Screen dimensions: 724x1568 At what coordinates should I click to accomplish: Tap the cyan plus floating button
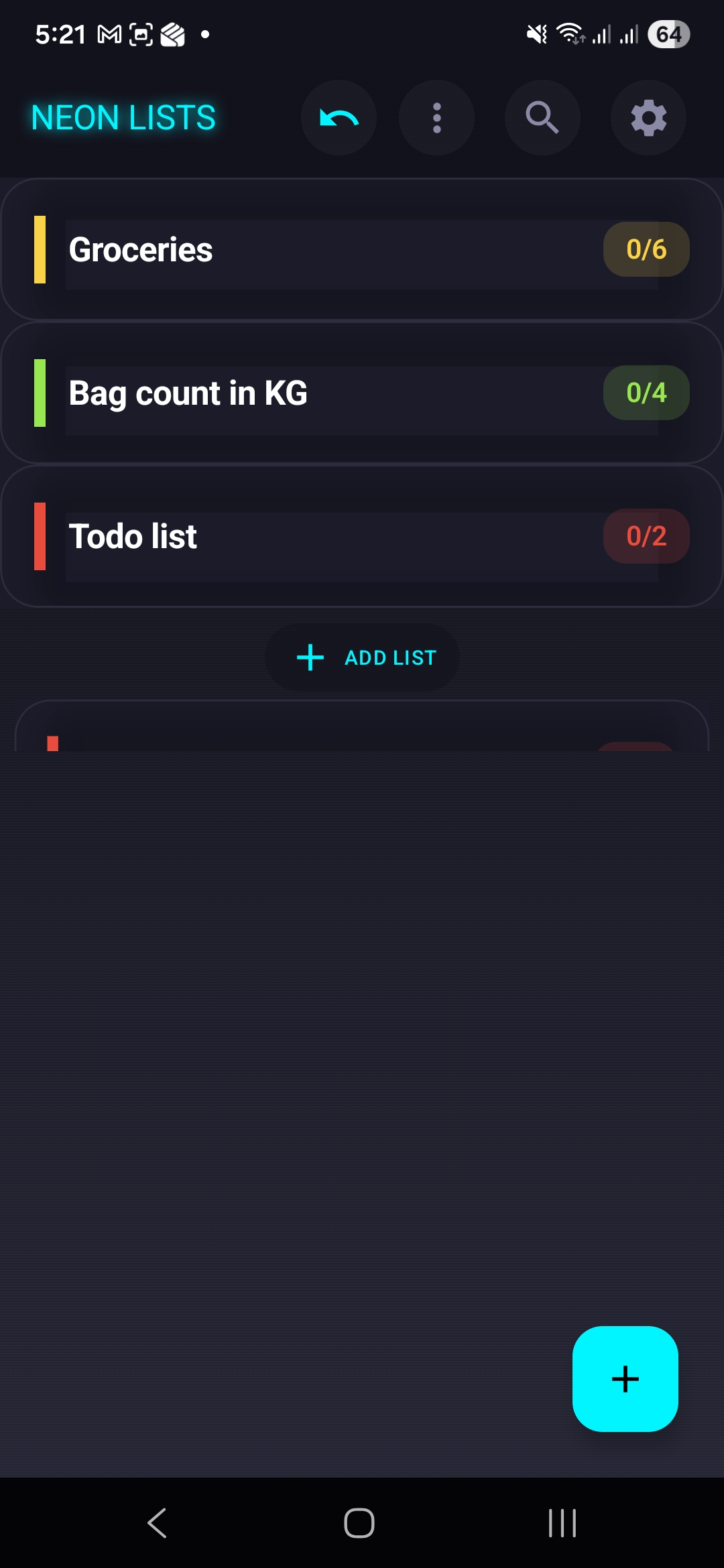coord(625,1379)
